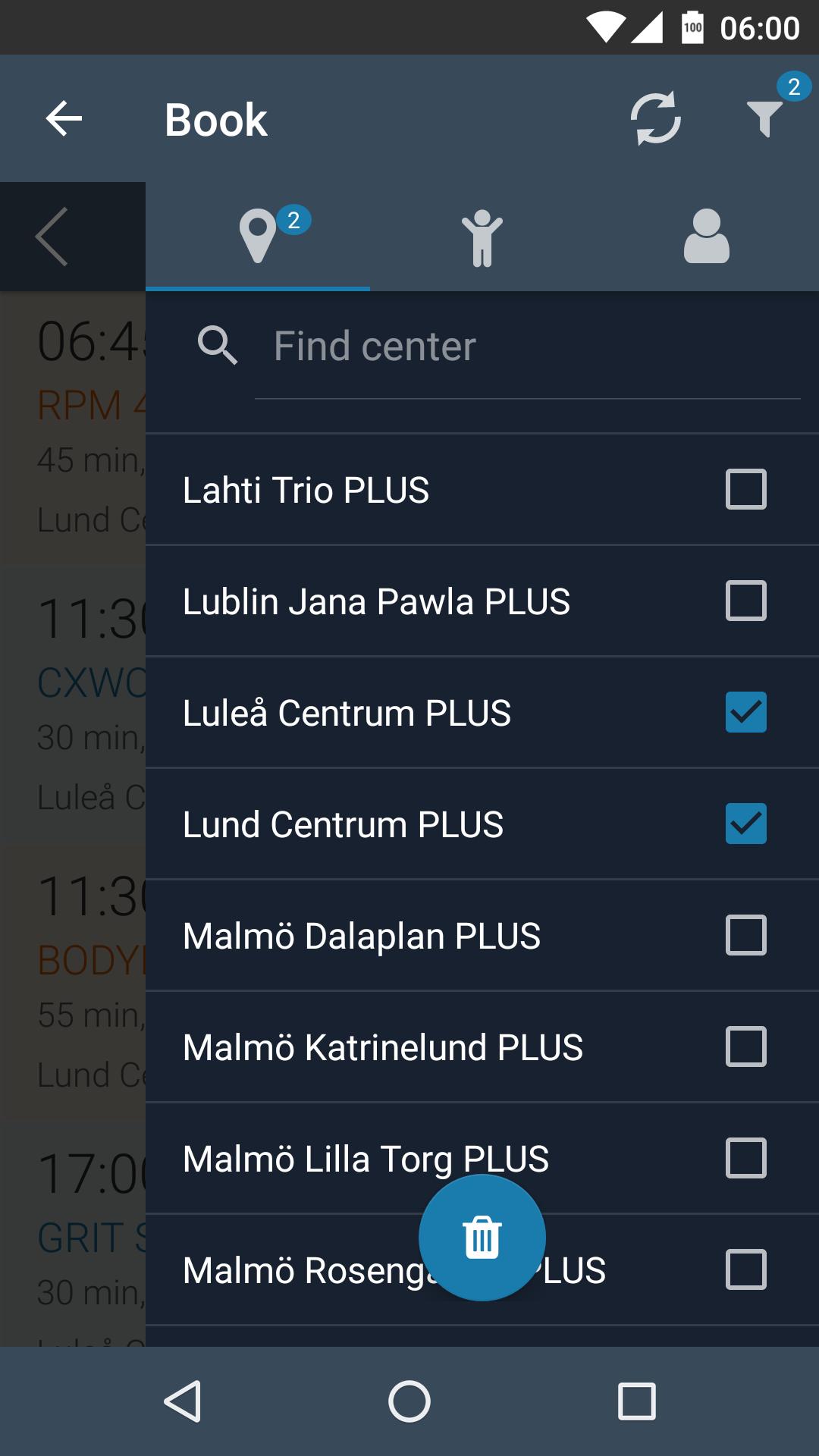Enable Malmö Dalaplan PLUS checkbox
The width and height of the screenshot is (819, 1456).
pyautogui.click(x=746, y=935)
